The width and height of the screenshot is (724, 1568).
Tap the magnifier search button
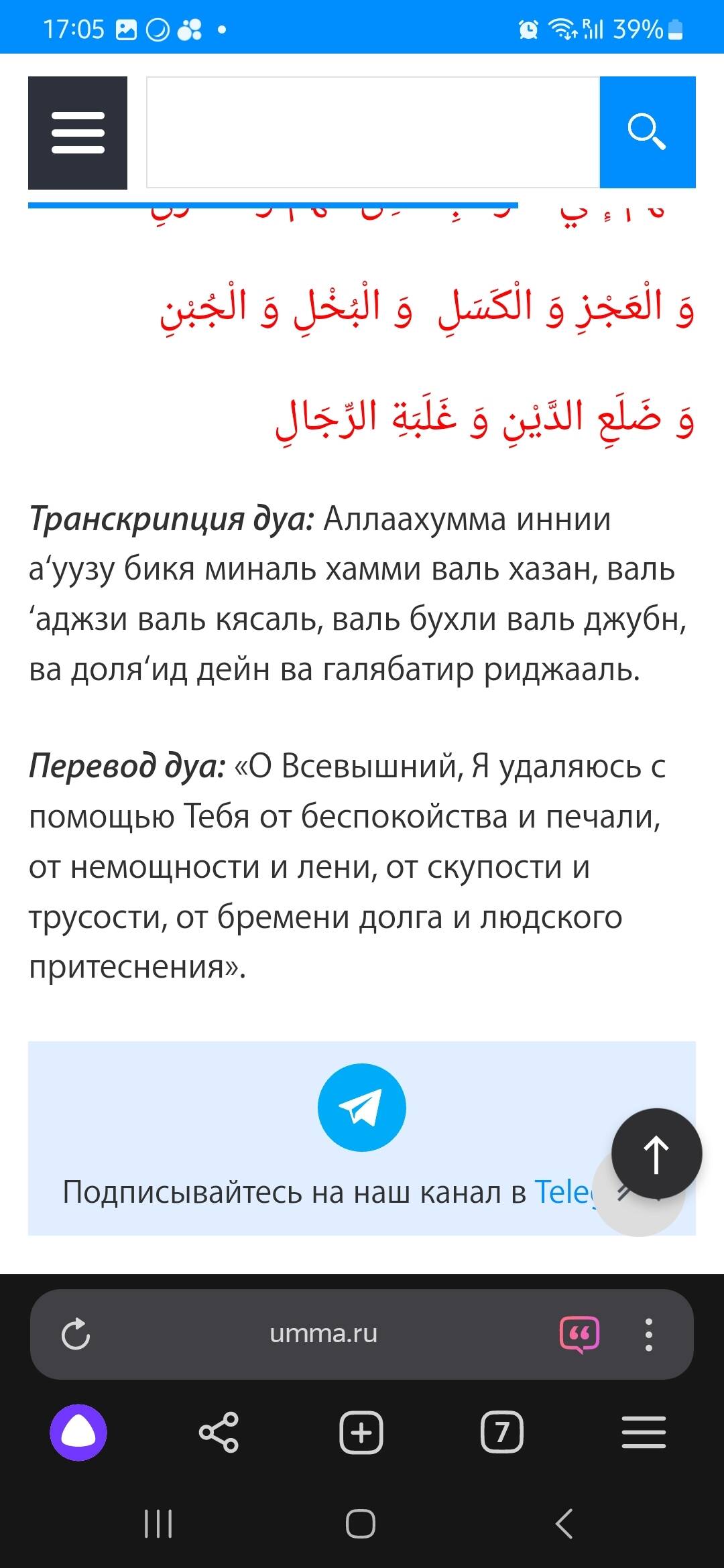tap(647, 133)
